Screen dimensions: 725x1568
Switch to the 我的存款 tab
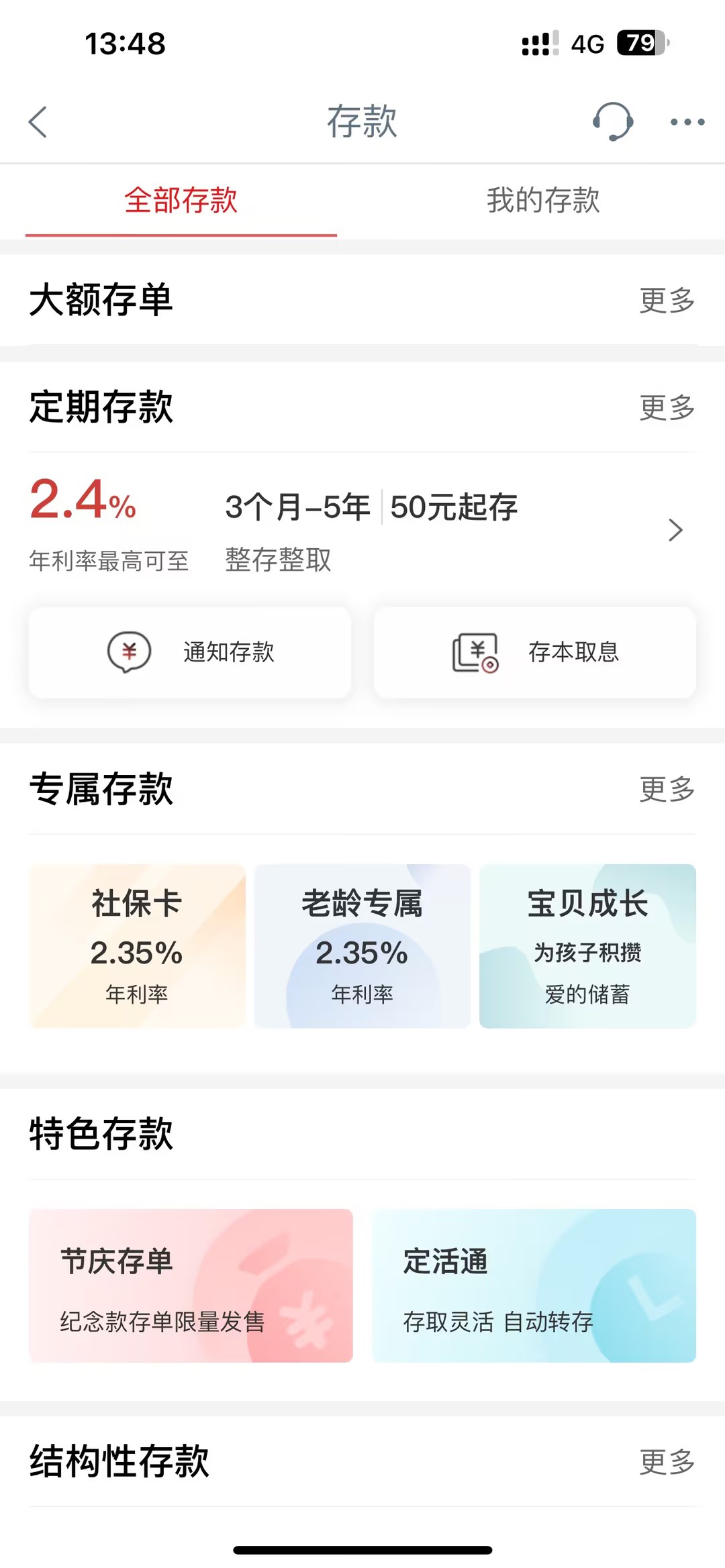point(543,200)
